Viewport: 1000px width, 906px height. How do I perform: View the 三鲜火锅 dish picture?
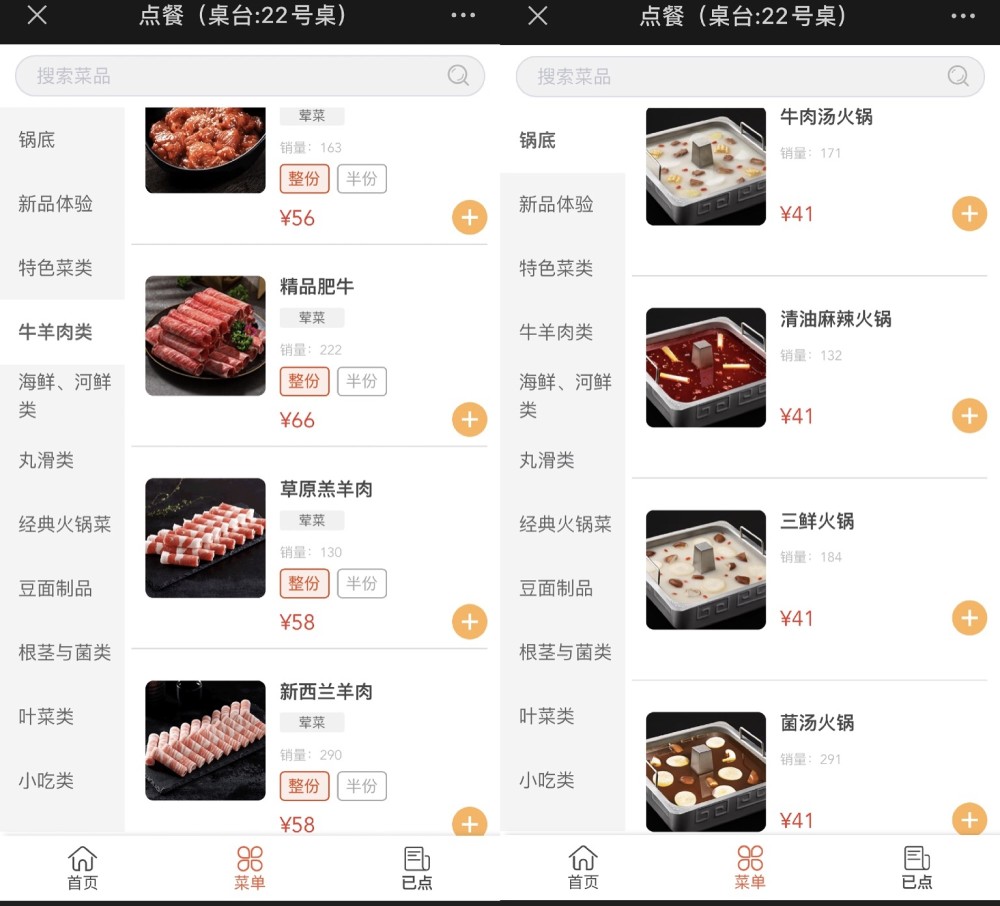(705, 569)
